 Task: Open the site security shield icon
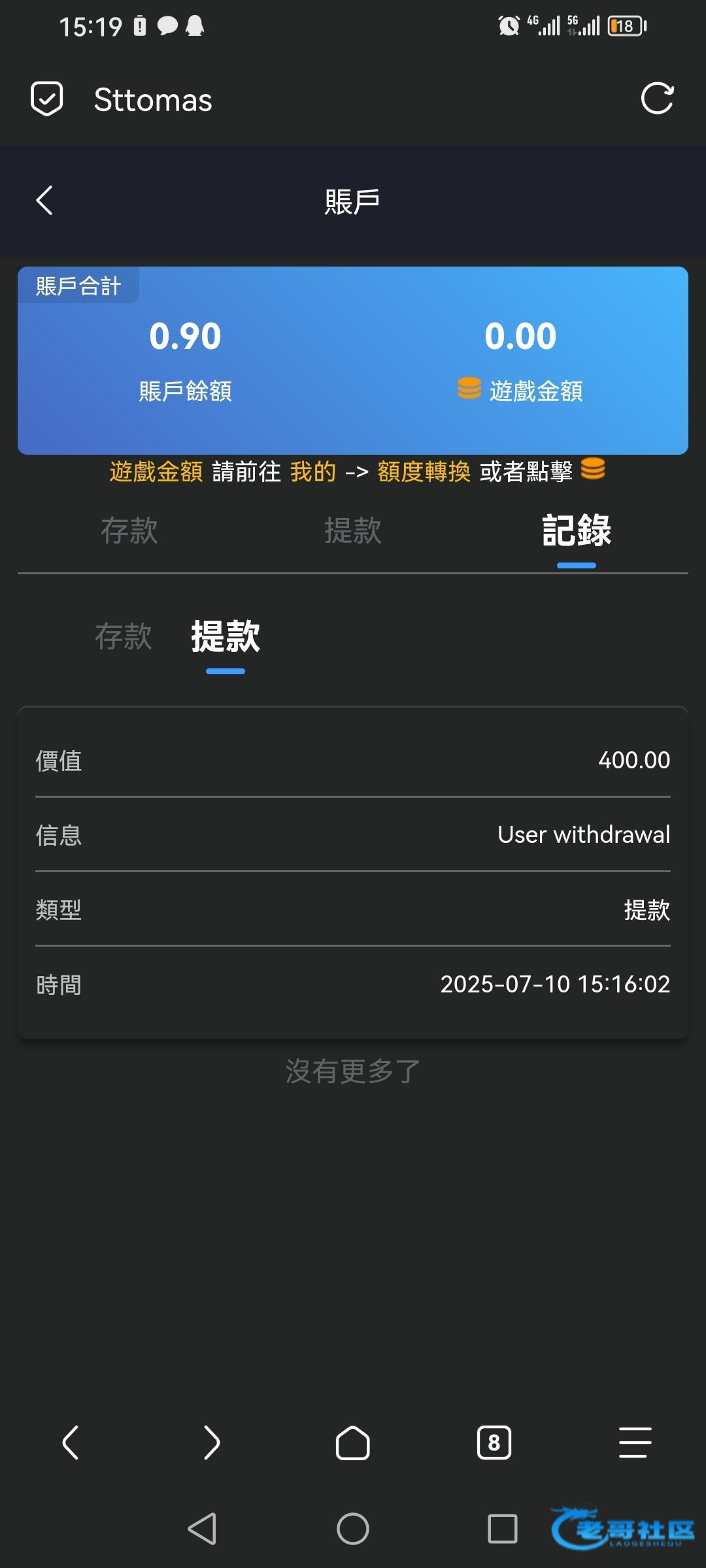point(47,99)
